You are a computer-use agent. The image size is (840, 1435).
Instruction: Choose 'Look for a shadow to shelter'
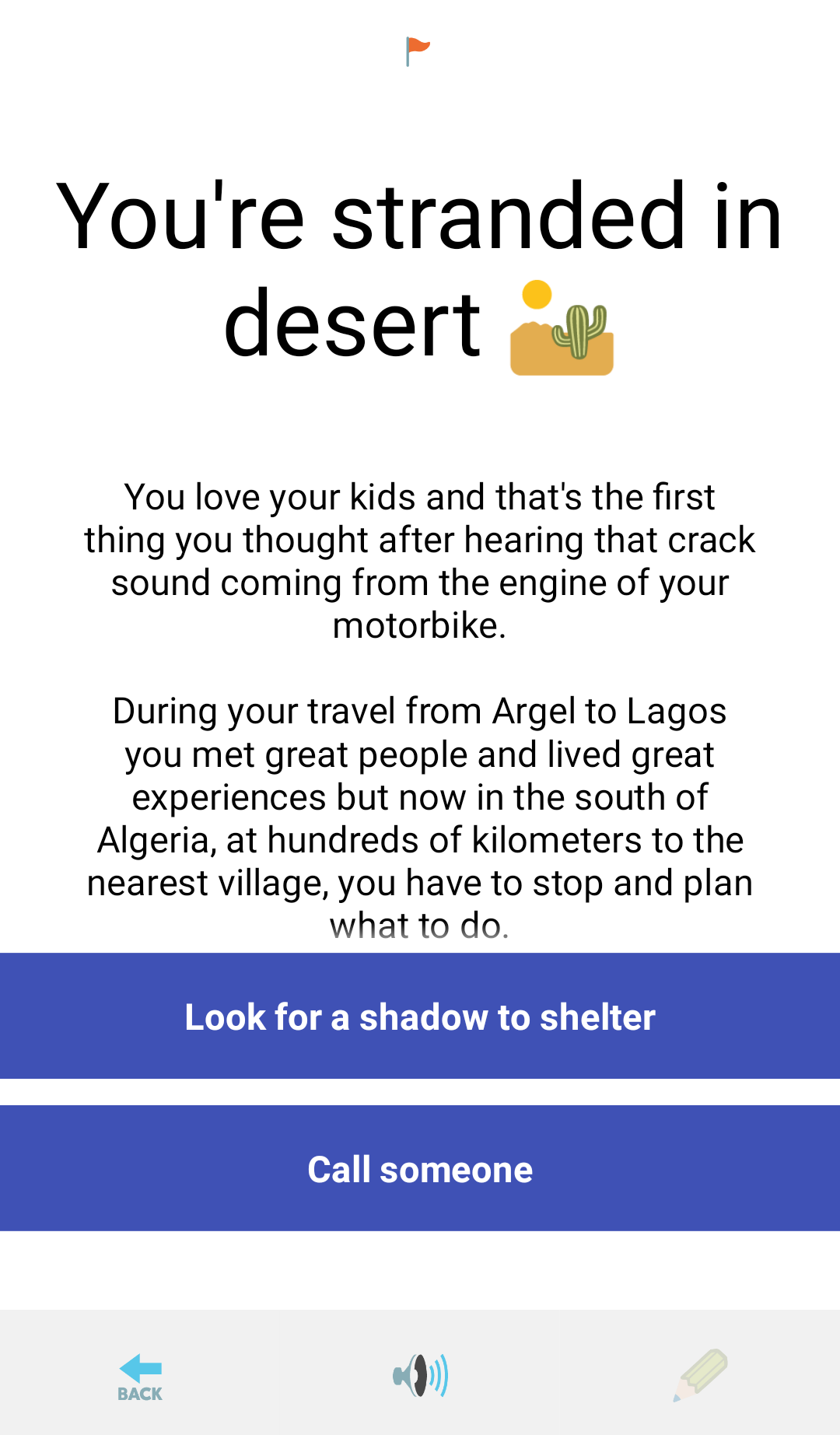420,1016
